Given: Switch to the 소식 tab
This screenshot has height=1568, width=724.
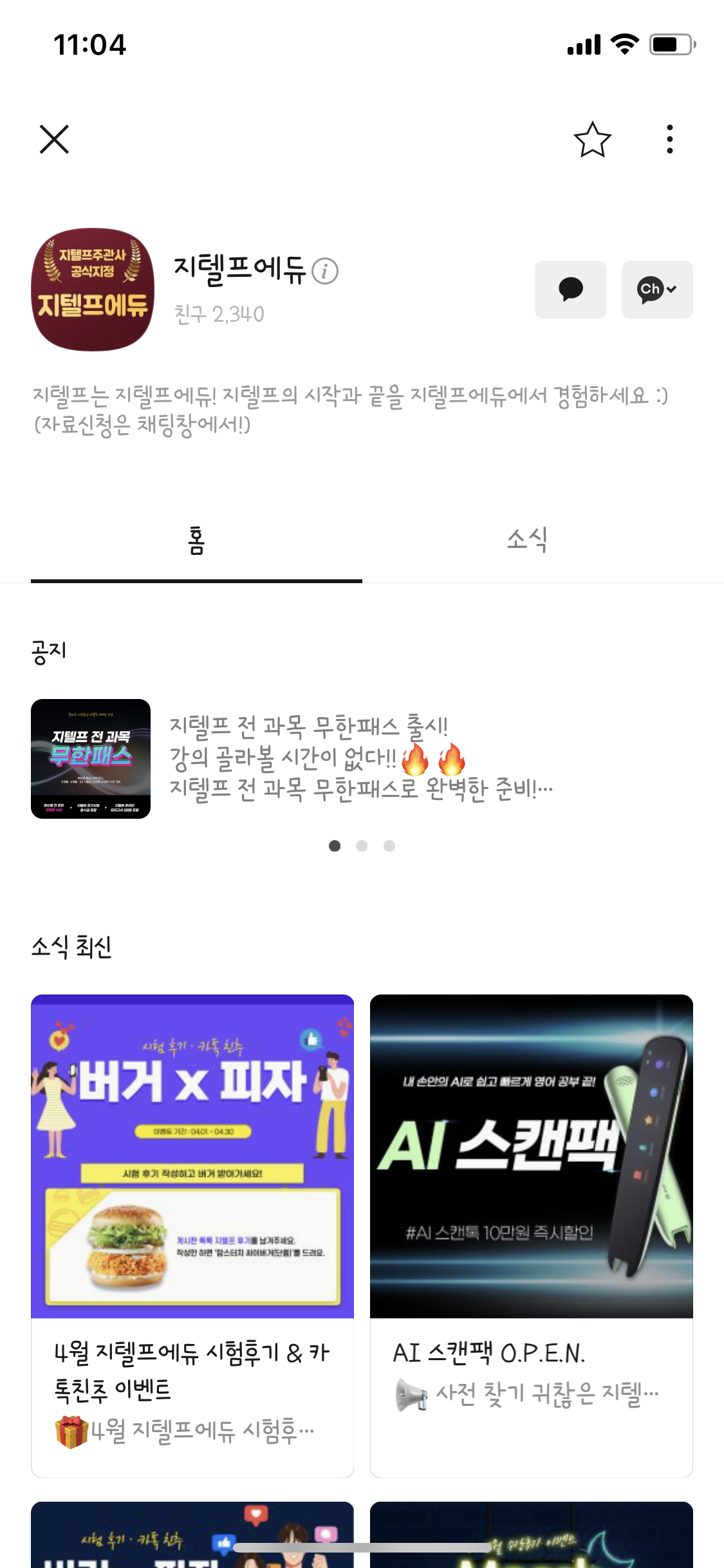Looking at the screenshot, I should [x=526, y=539].
